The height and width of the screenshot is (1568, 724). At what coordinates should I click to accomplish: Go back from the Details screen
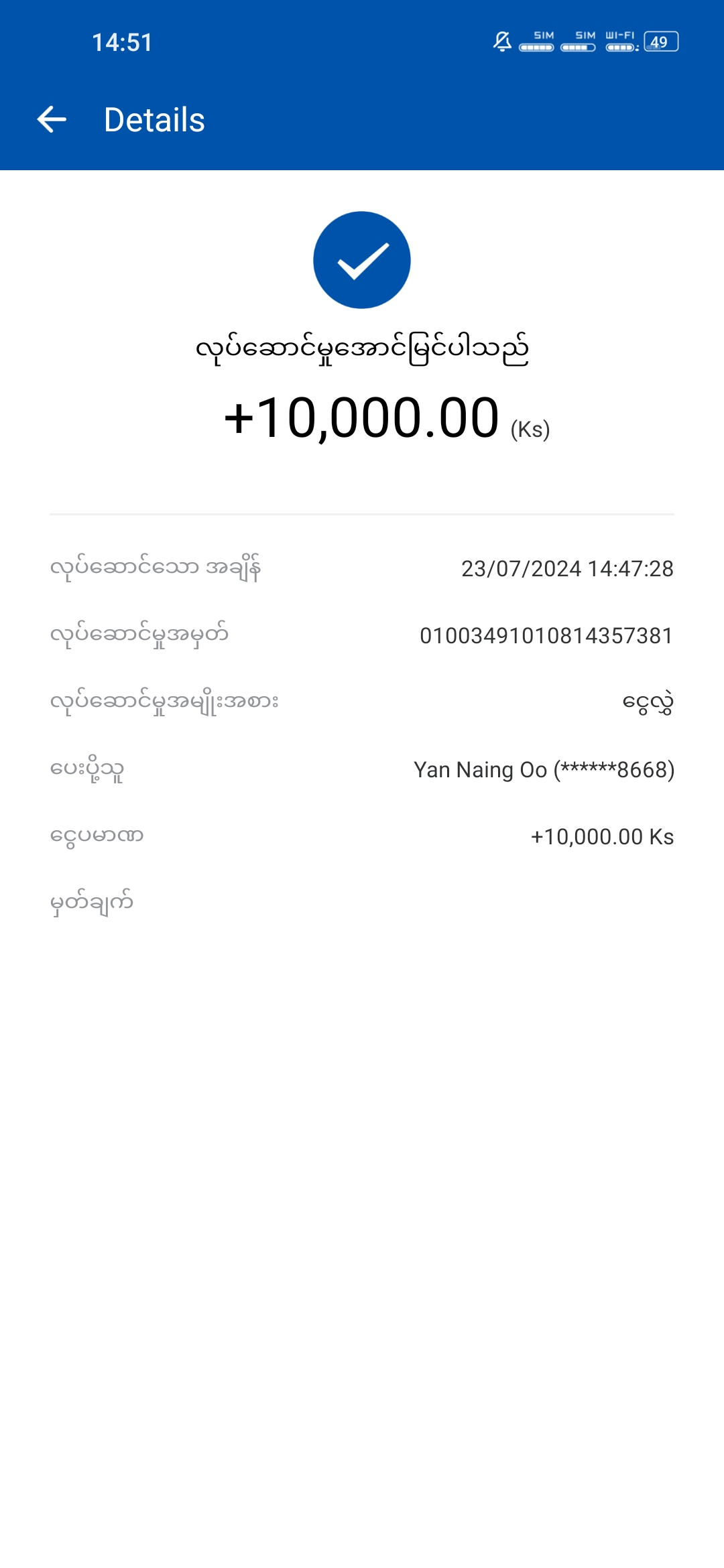point(52,120)
